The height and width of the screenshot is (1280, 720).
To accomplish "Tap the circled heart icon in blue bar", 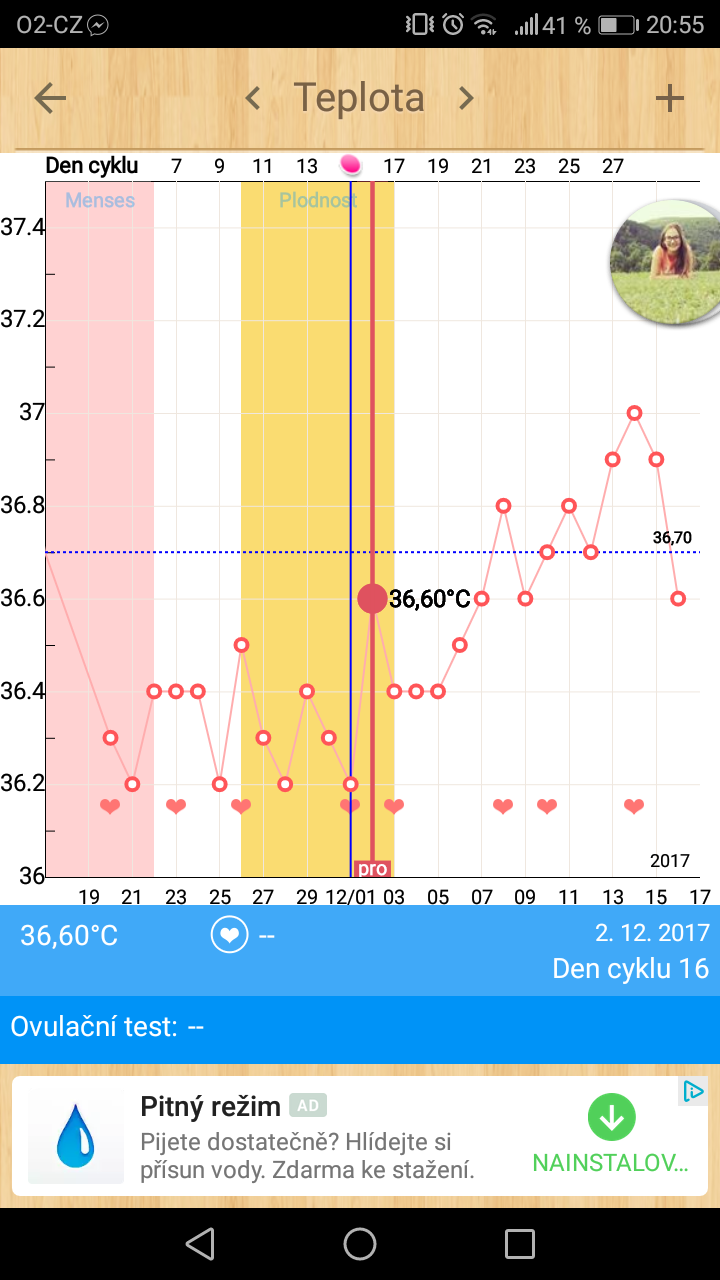I will click(229, 935).
